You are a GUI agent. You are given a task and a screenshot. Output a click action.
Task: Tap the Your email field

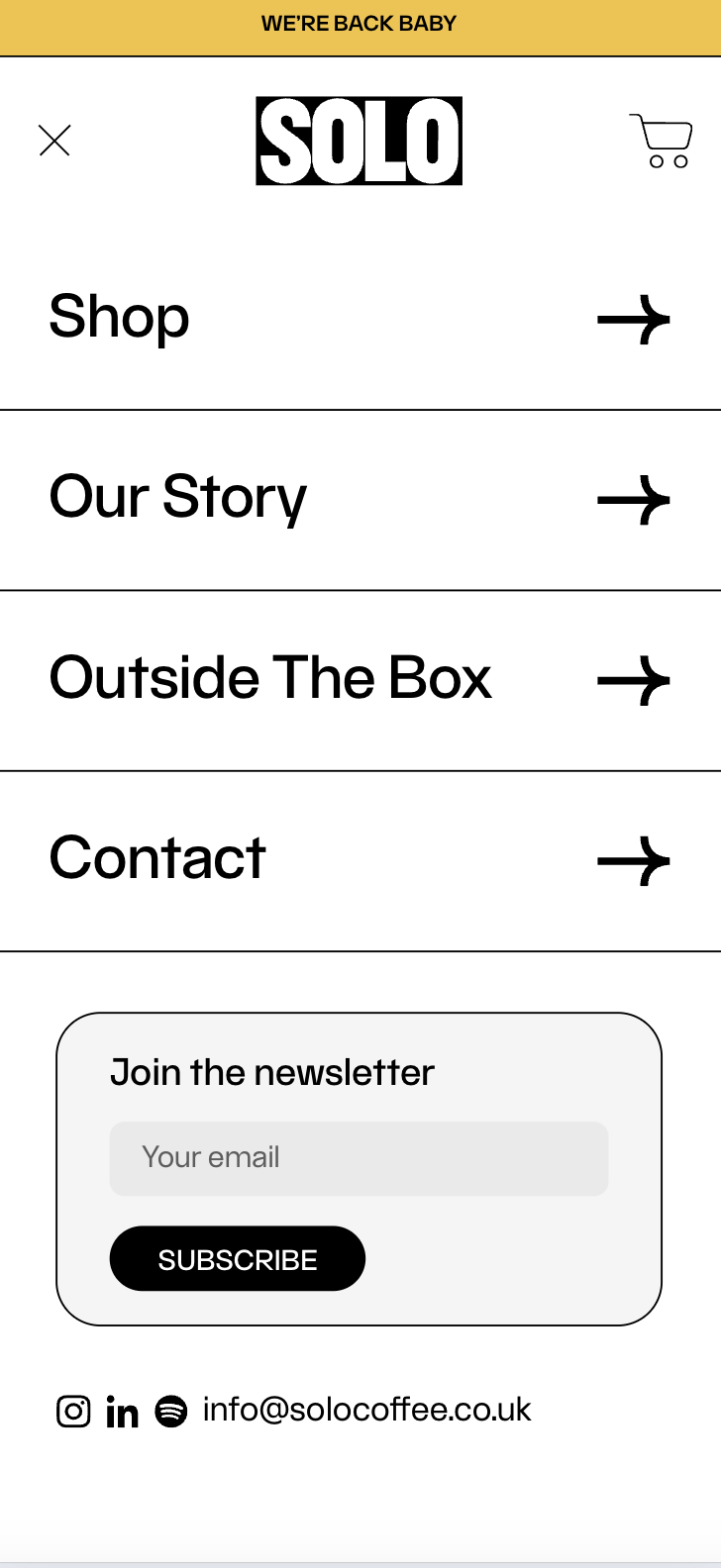[359, 1158]
